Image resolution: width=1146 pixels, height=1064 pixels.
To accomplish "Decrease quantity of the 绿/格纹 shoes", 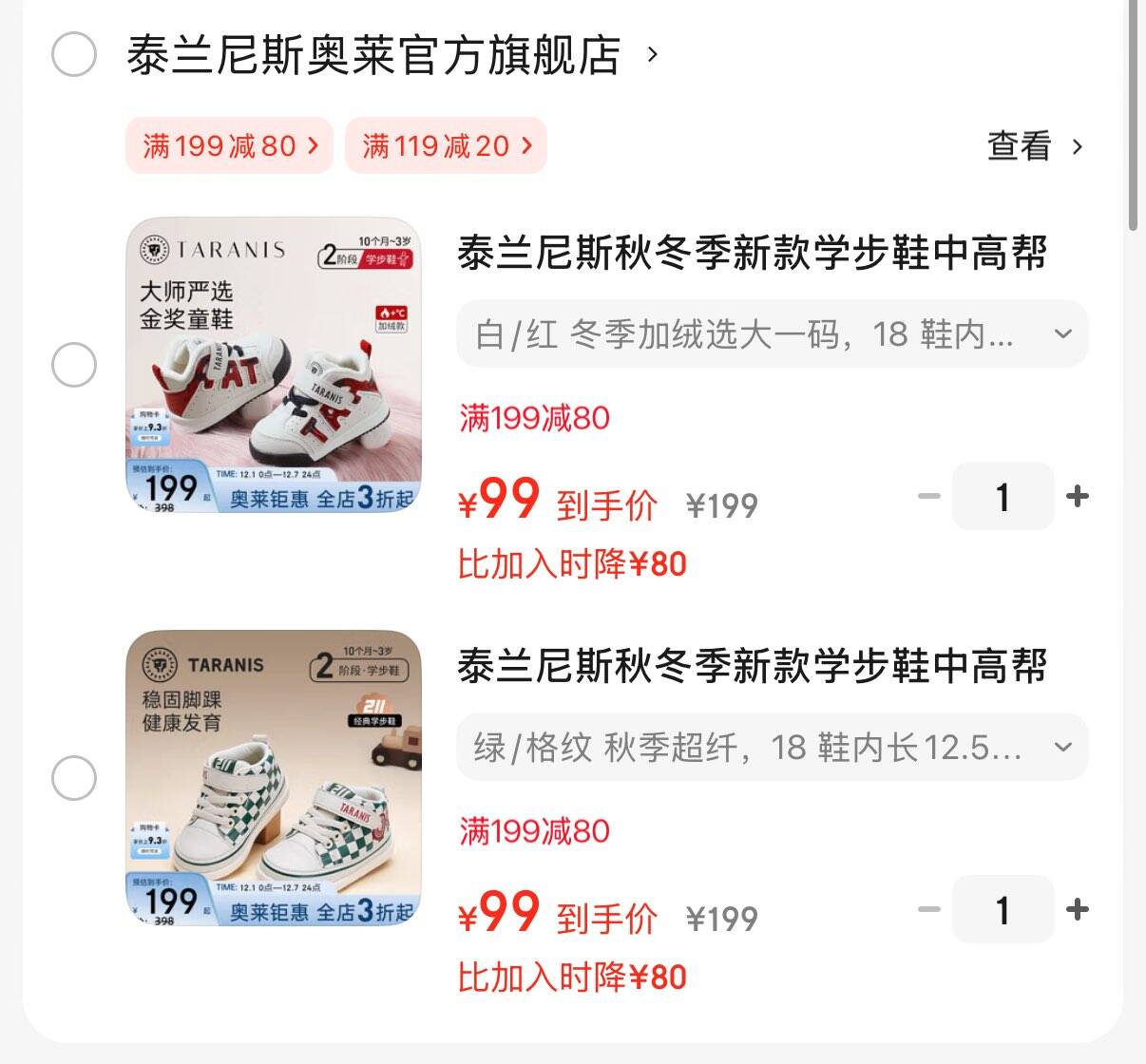I will point(928,910).
